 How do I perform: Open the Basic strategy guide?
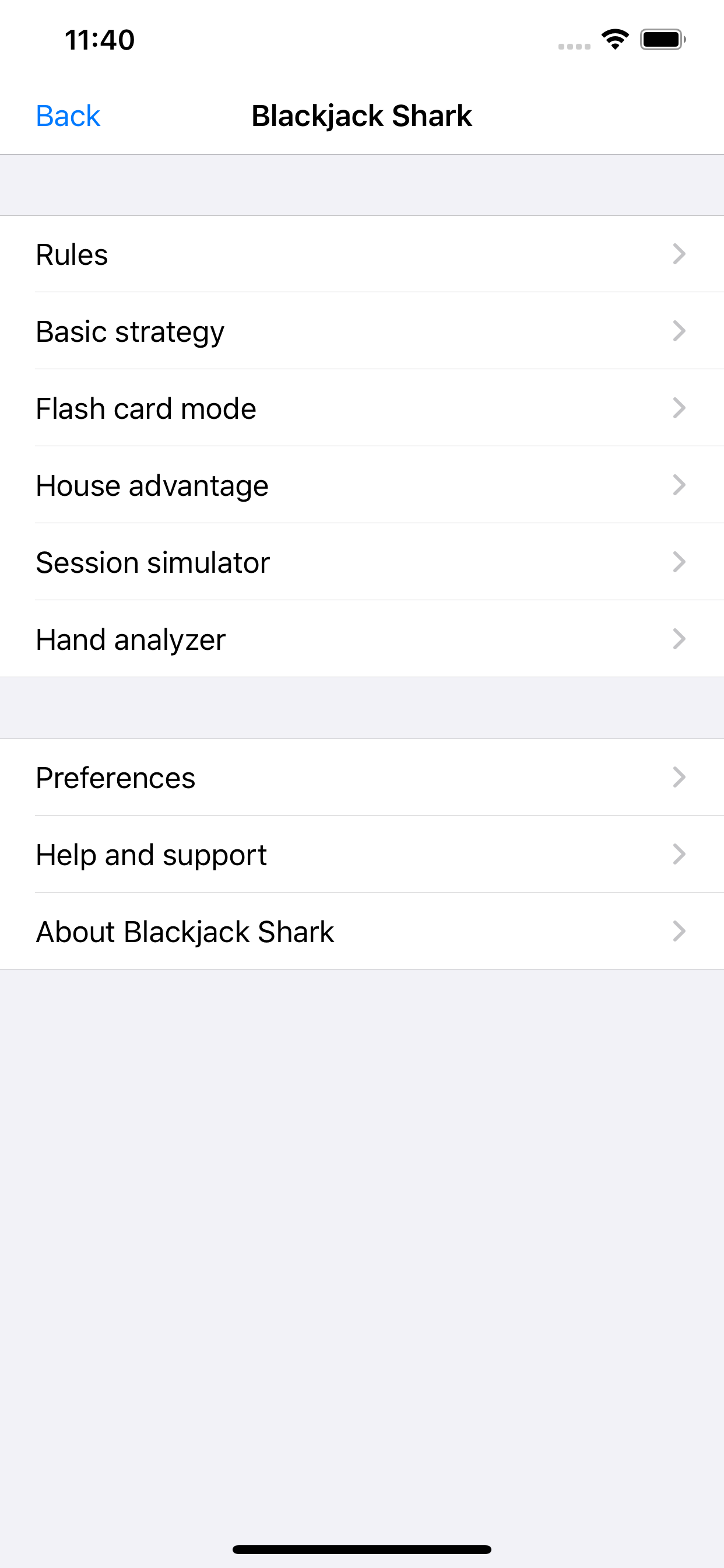tap(362, 331)
